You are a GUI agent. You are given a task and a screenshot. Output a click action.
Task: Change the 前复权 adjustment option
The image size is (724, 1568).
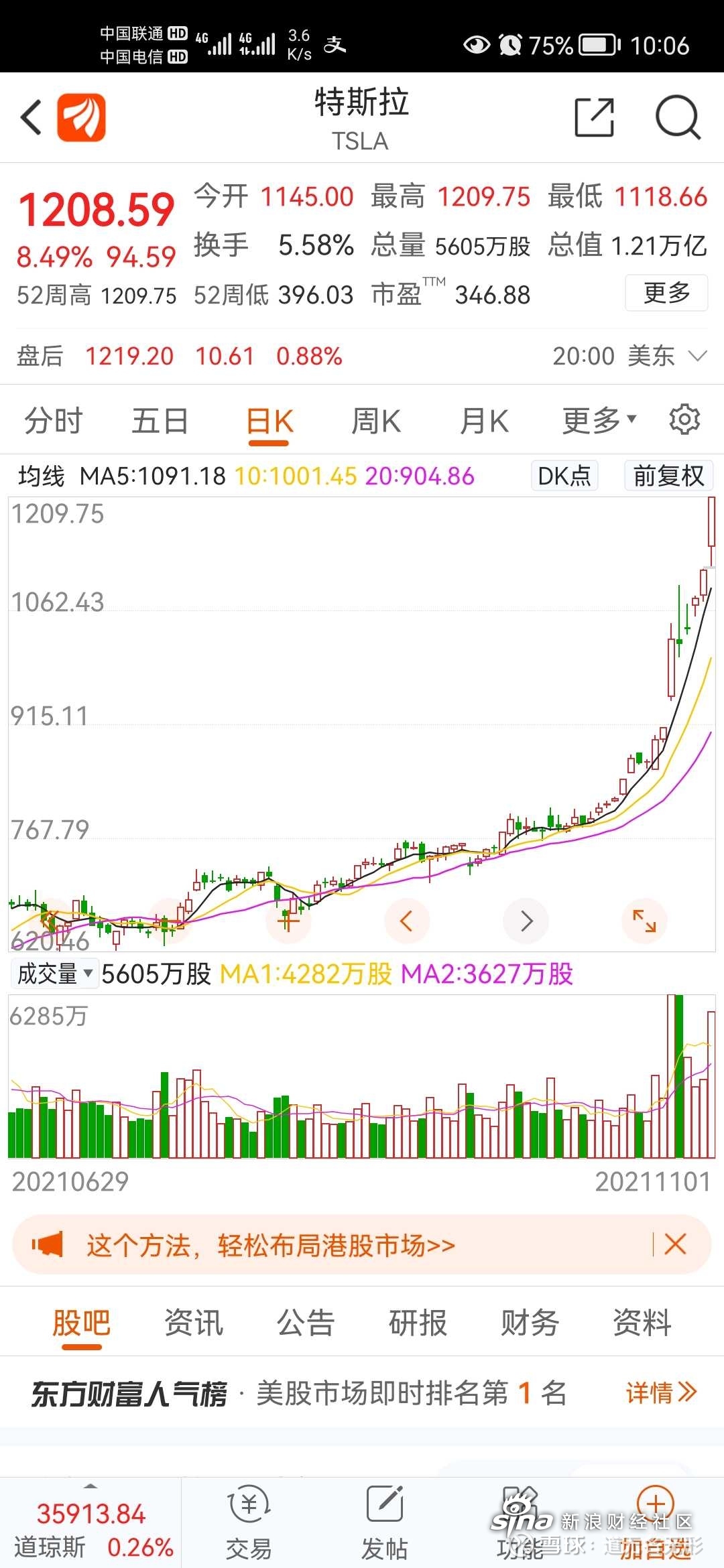(668, 476)
